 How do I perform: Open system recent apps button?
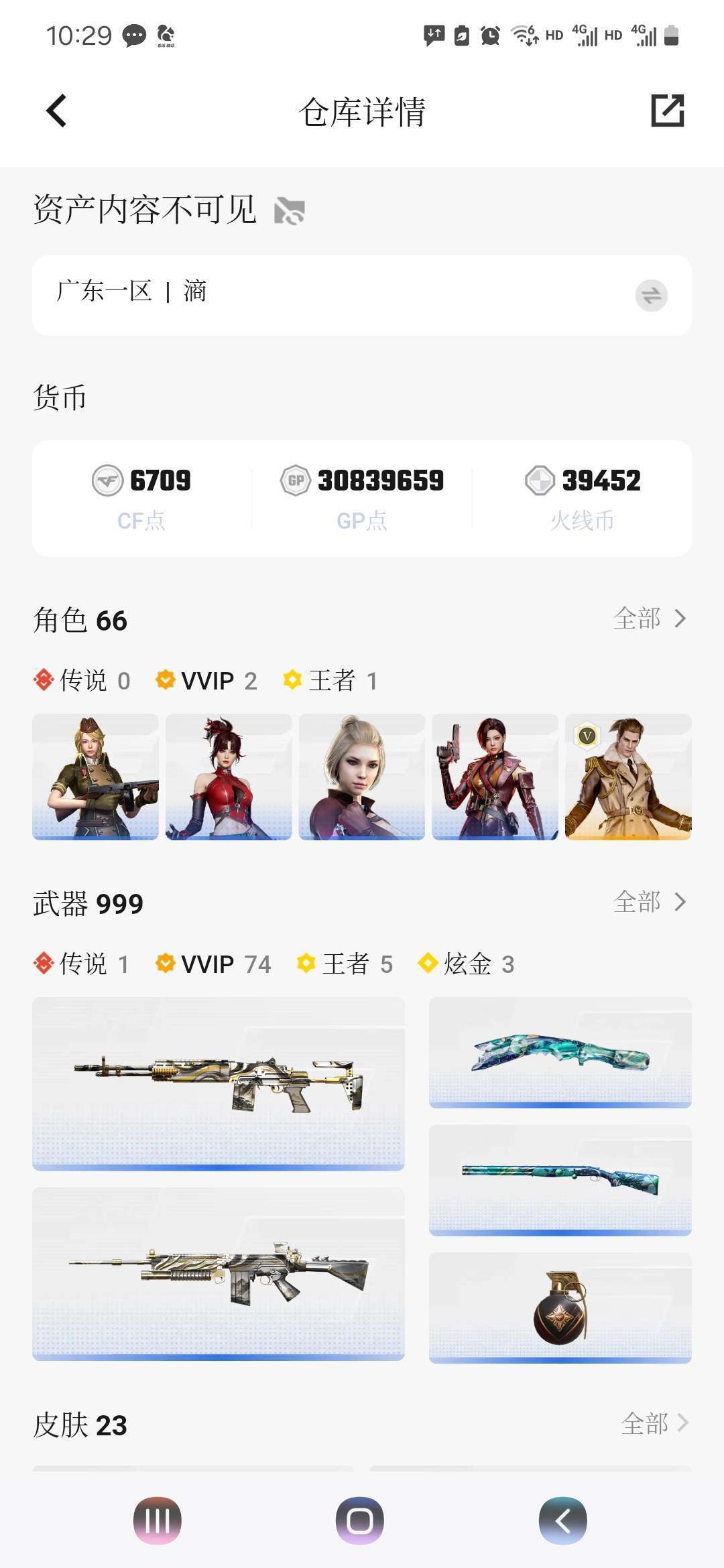point(158,1520)
